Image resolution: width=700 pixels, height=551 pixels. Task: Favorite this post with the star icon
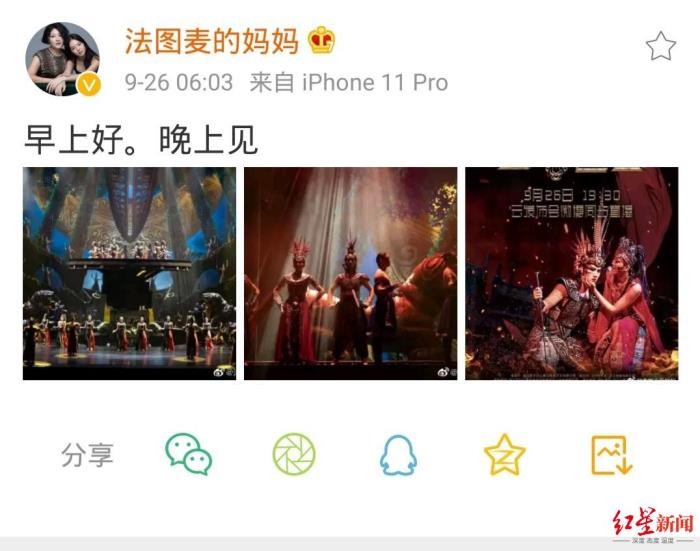(660, 46)
